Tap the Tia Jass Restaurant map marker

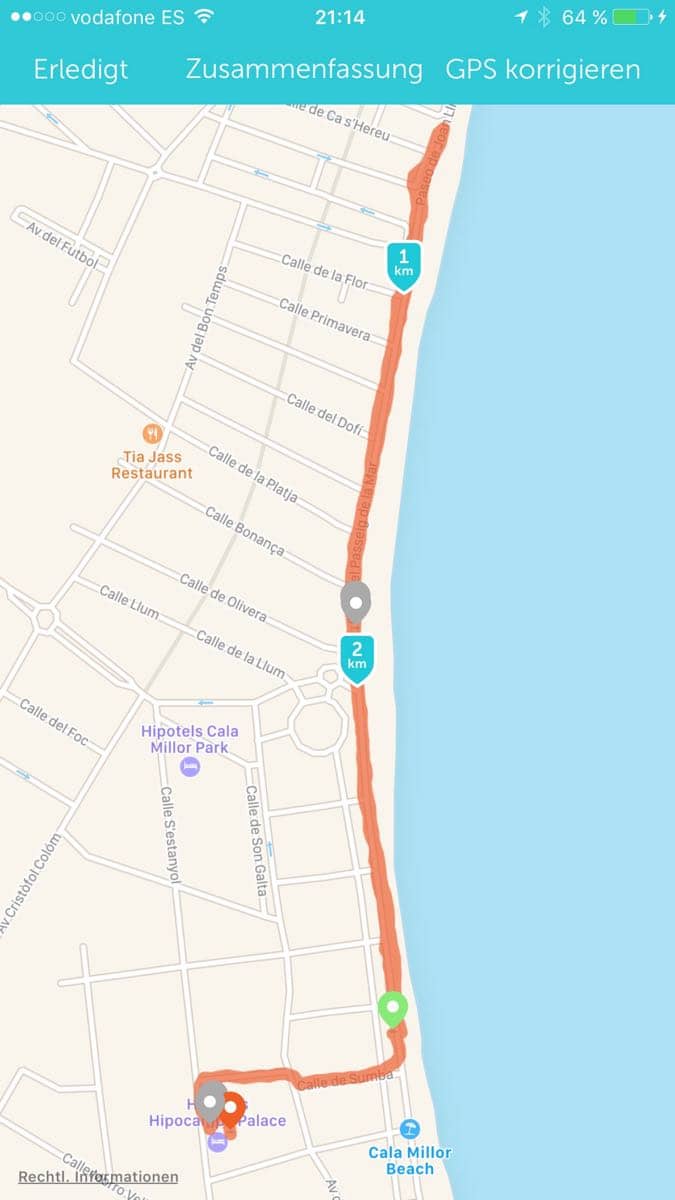(152, 433)
